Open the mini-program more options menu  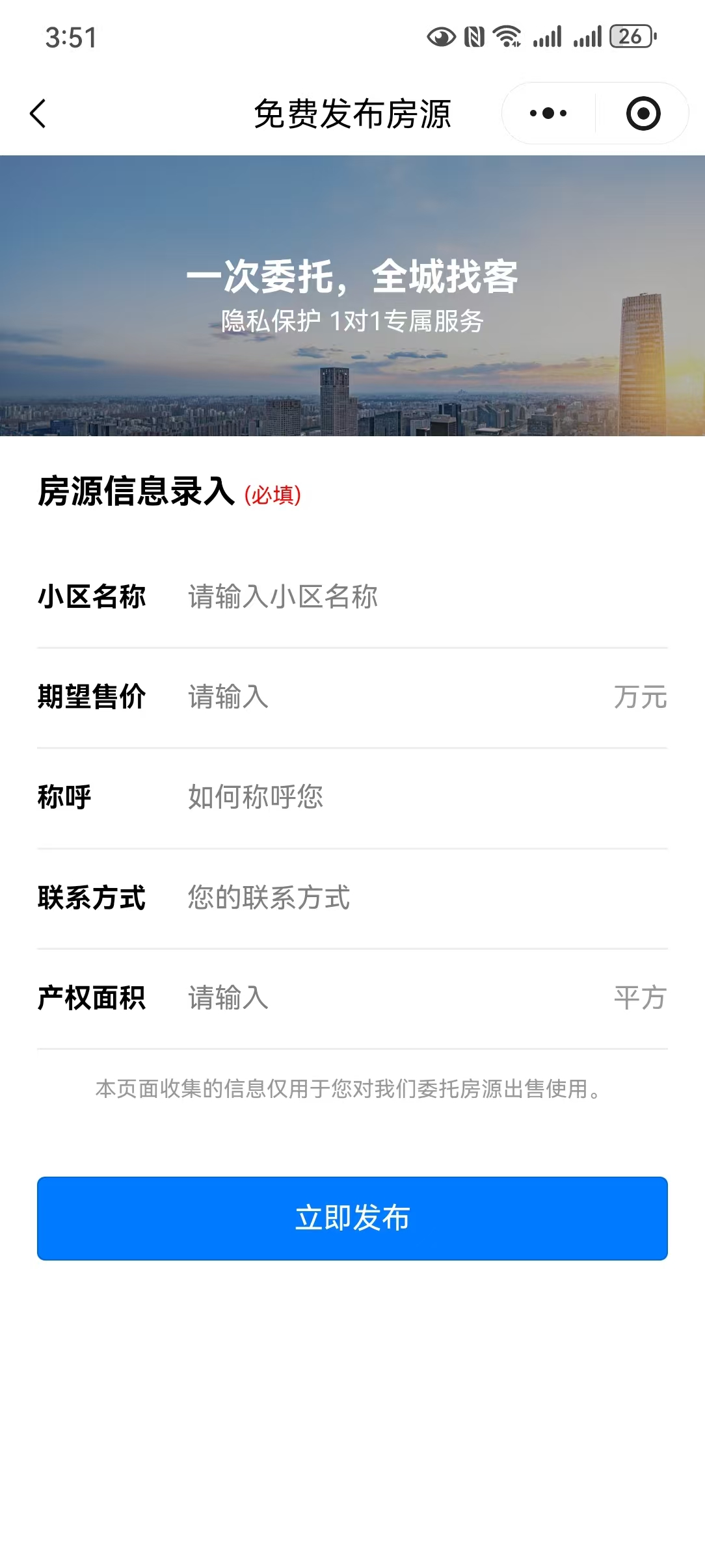(548, 114)
